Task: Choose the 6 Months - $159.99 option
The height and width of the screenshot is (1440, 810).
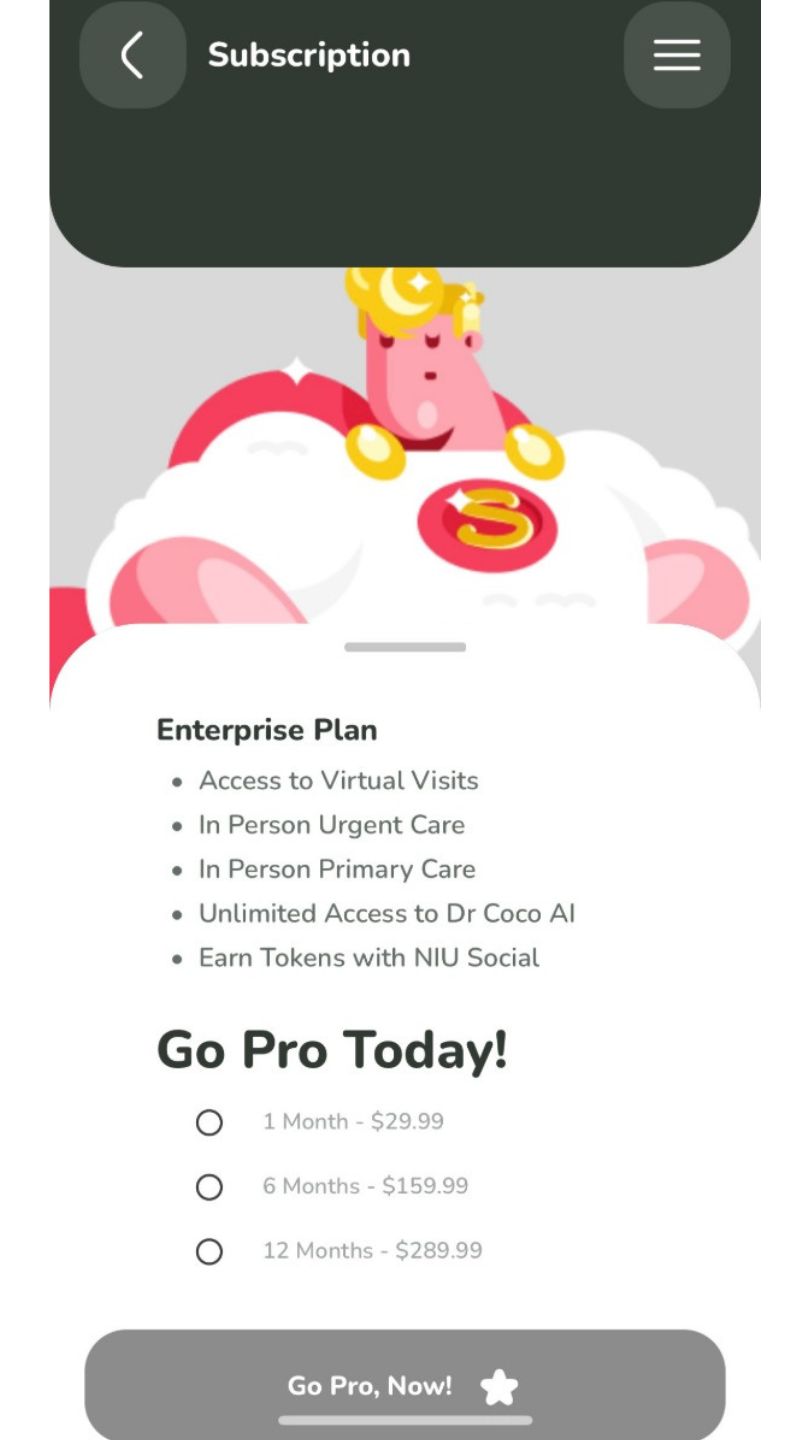Action: (209, 1187)
